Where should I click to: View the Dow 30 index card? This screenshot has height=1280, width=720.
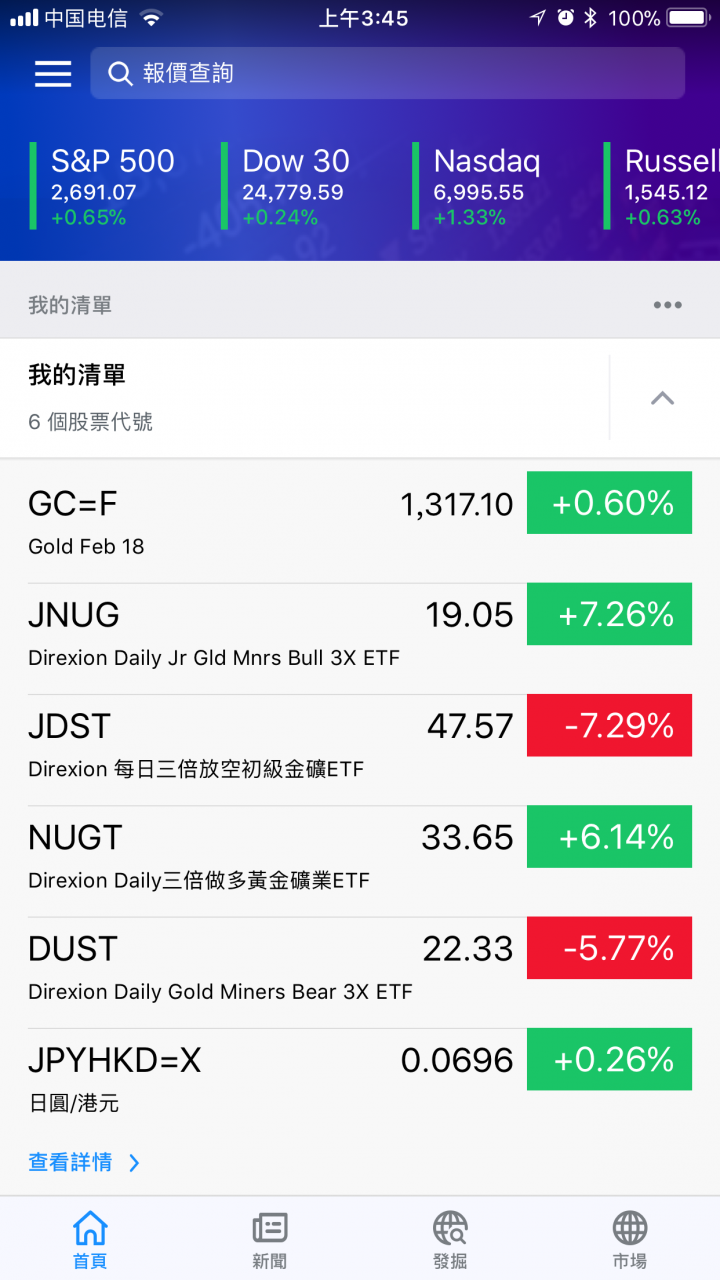coord(296,187)
